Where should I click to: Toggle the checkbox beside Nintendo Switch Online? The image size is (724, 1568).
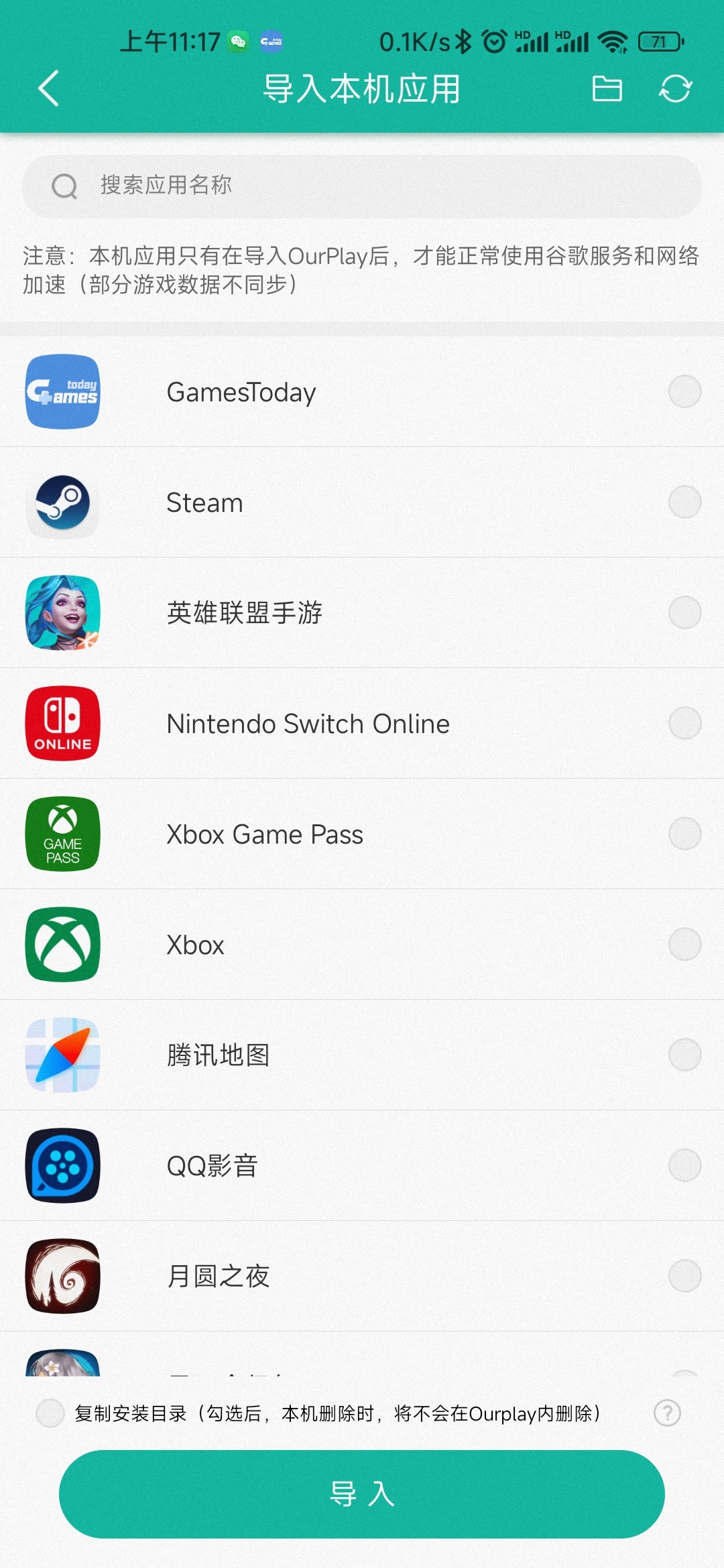pos(684,724)
